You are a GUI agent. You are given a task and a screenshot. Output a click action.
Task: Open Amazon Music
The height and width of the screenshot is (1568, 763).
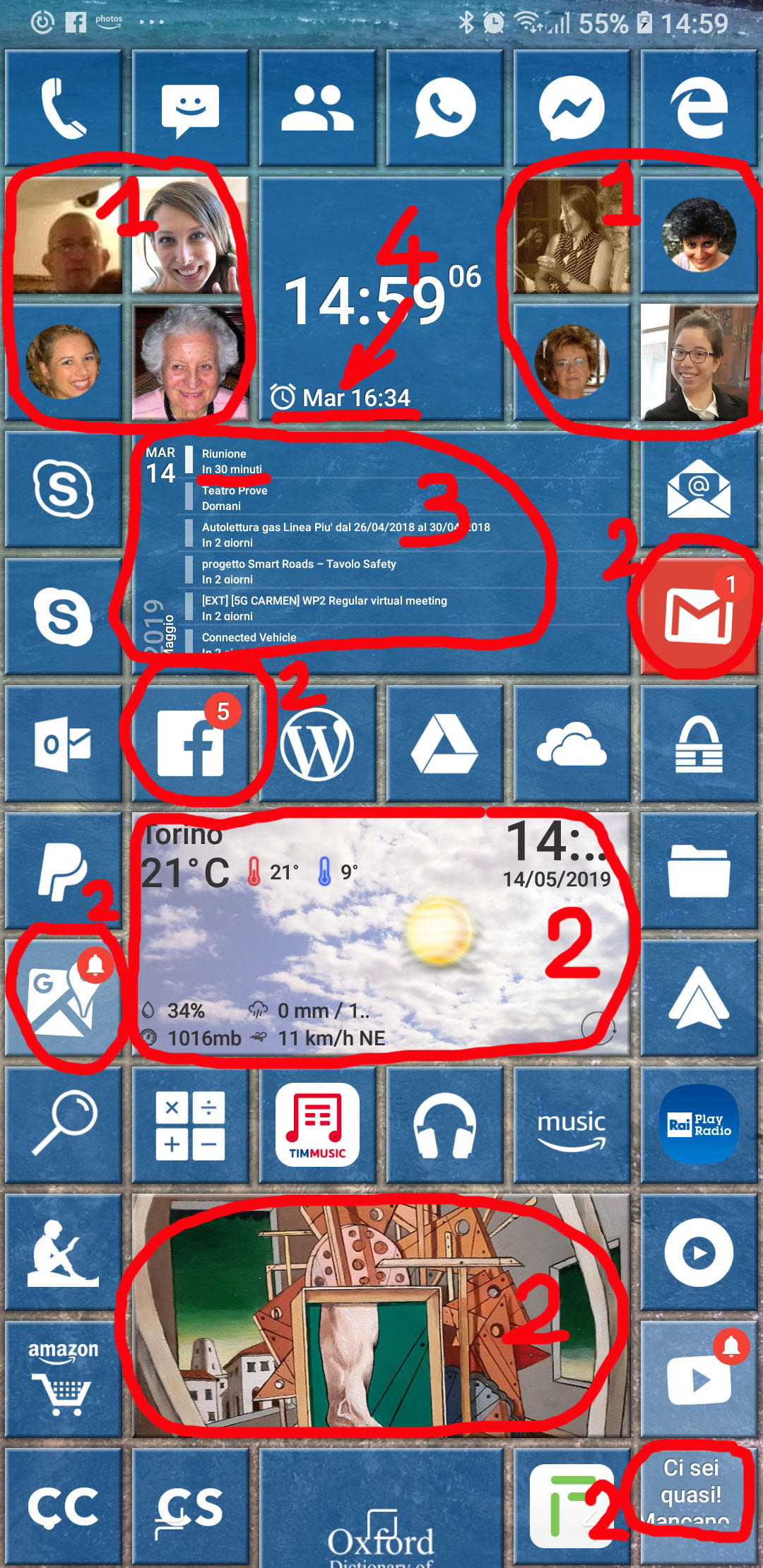pyautogui.click(x=572, y=1125)
